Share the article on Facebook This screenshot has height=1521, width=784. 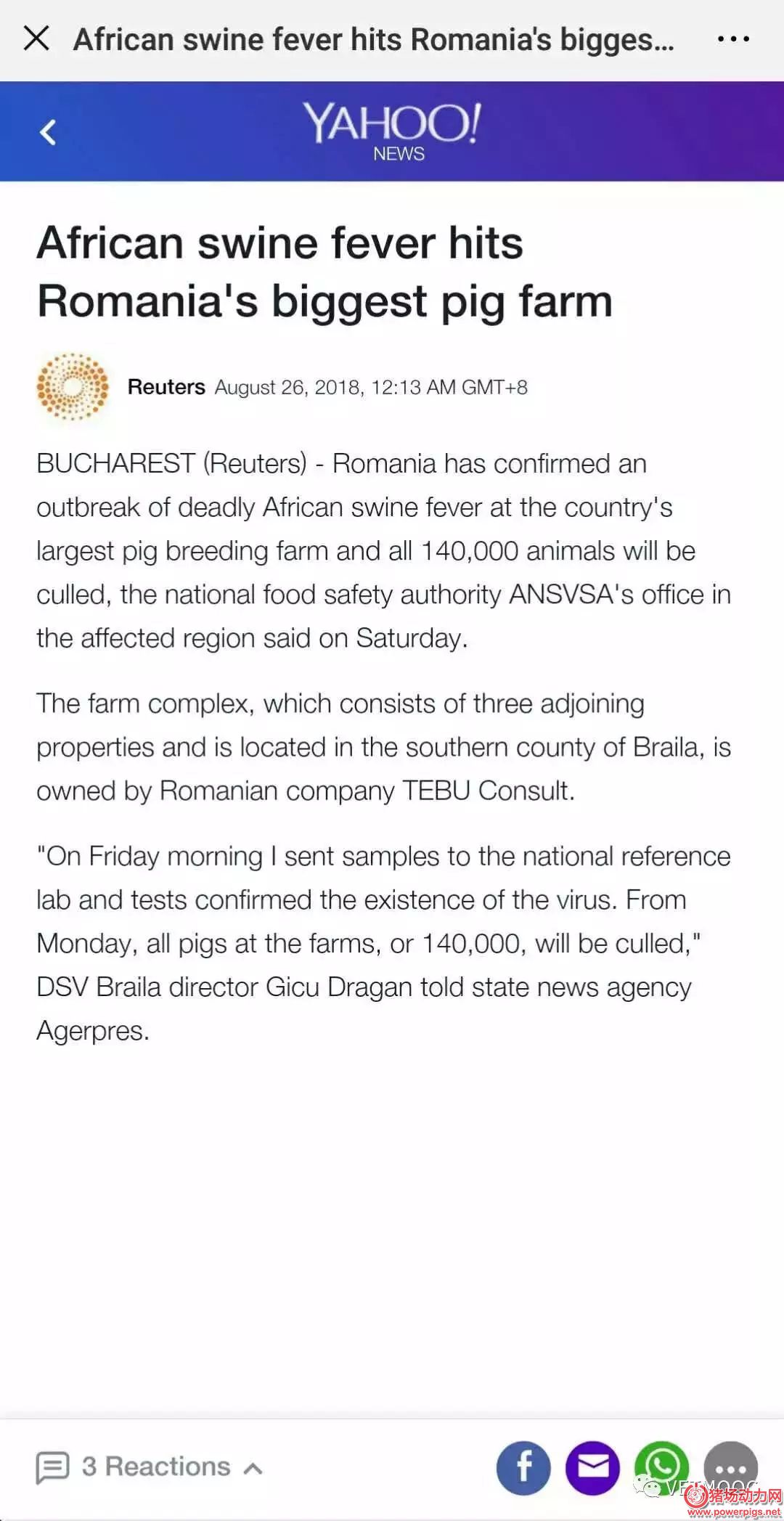[x=523, y=1468]
